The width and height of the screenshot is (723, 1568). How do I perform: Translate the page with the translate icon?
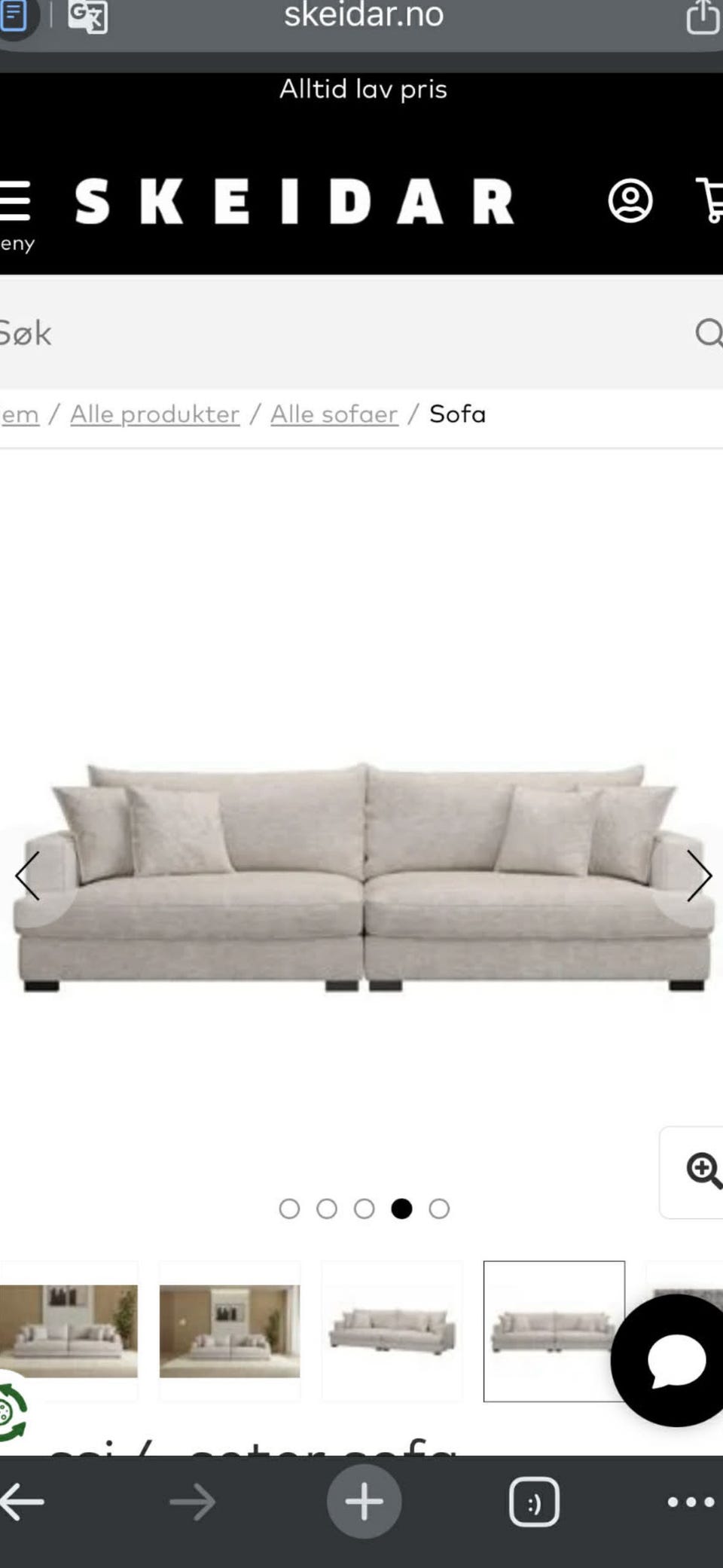(87, 16)
